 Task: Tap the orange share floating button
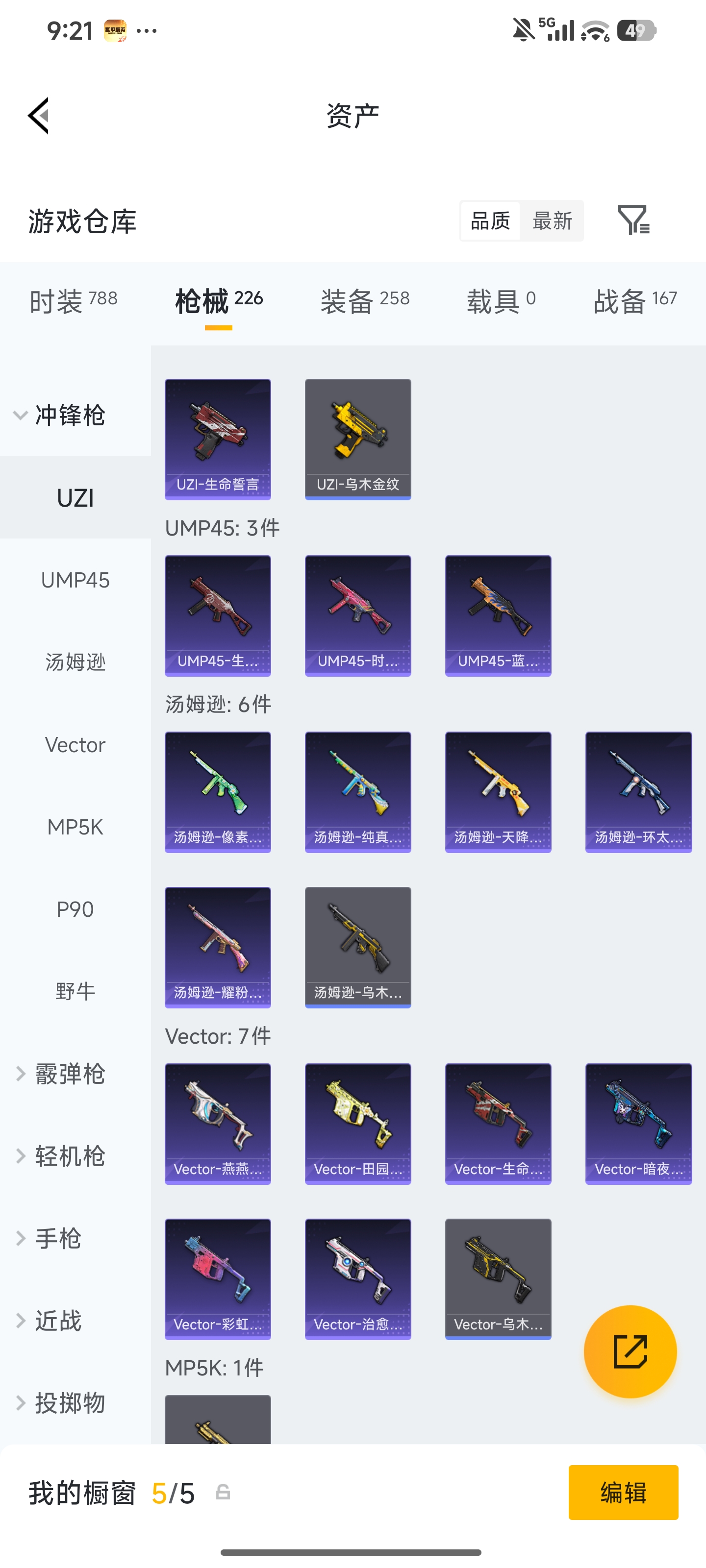pos(630,1351)
